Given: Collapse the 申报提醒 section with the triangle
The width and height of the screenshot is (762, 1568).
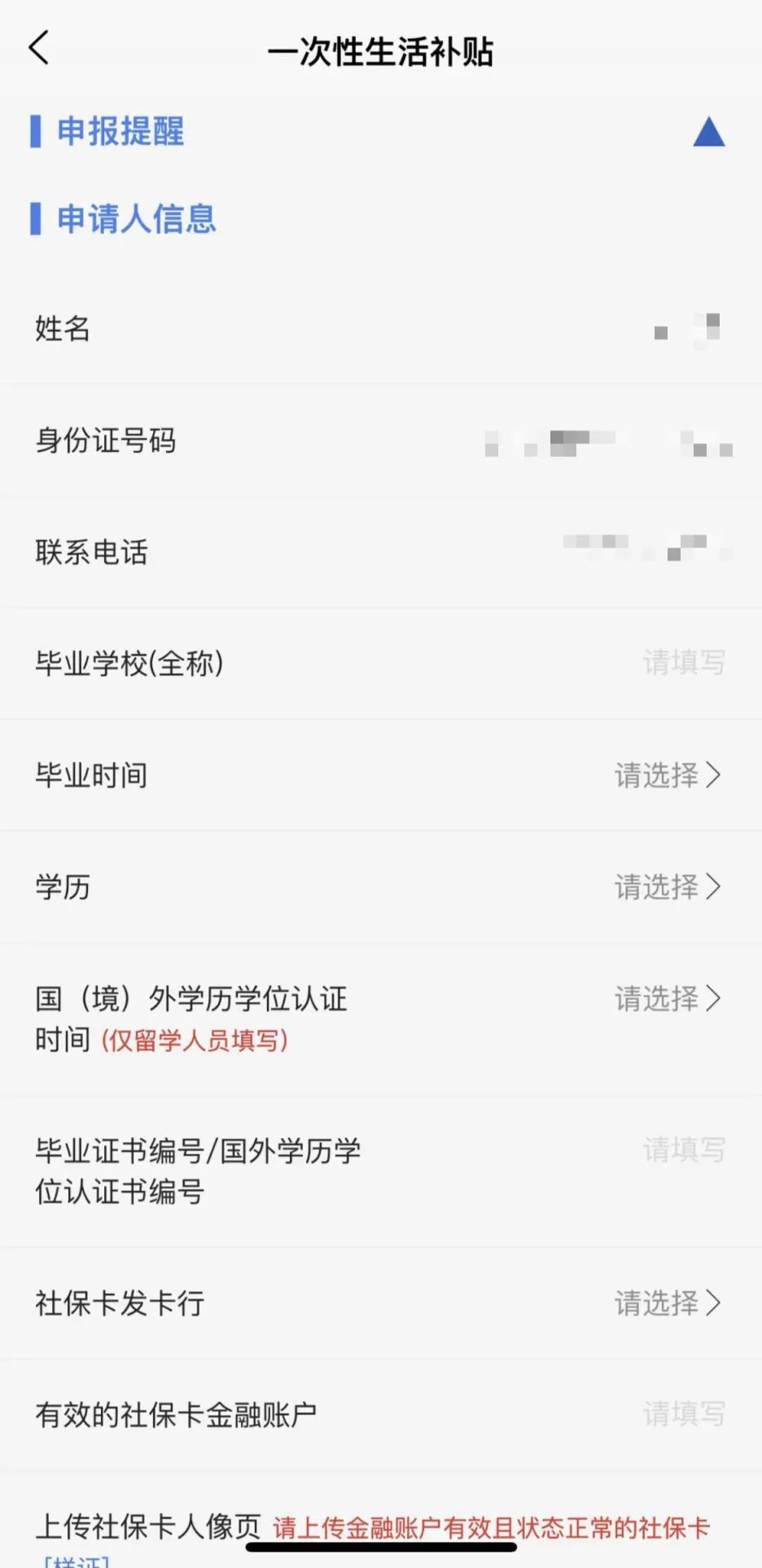Looking at the screenshot, I should tap(708, 132).
